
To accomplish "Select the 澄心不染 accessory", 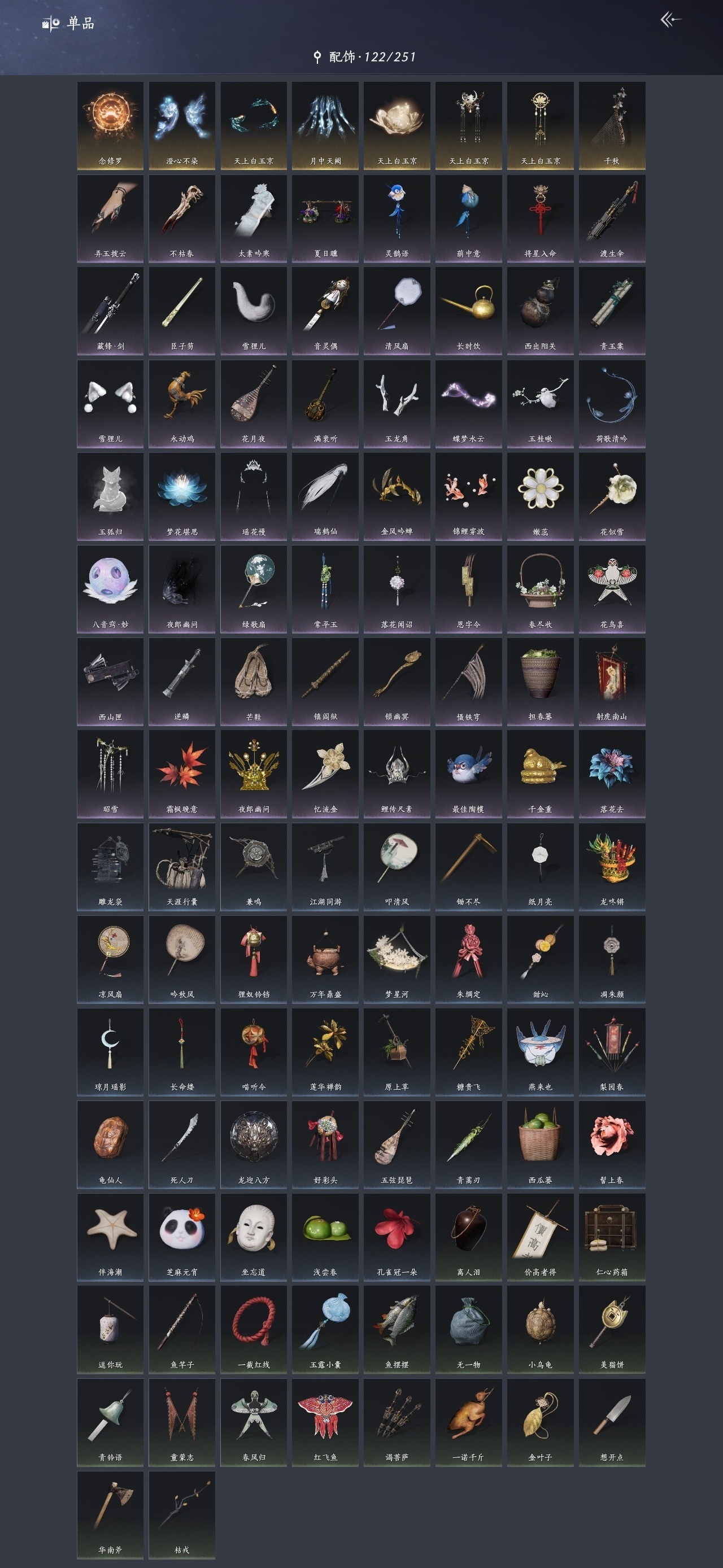I will (x=182, y=125).
